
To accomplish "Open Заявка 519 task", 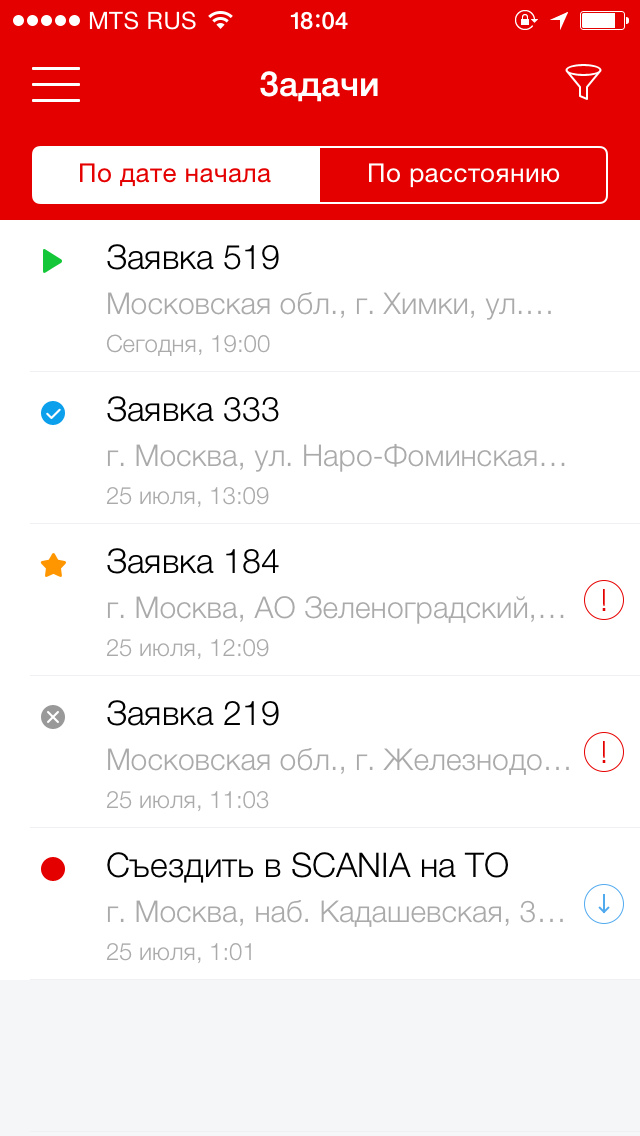I will [320, 296].
